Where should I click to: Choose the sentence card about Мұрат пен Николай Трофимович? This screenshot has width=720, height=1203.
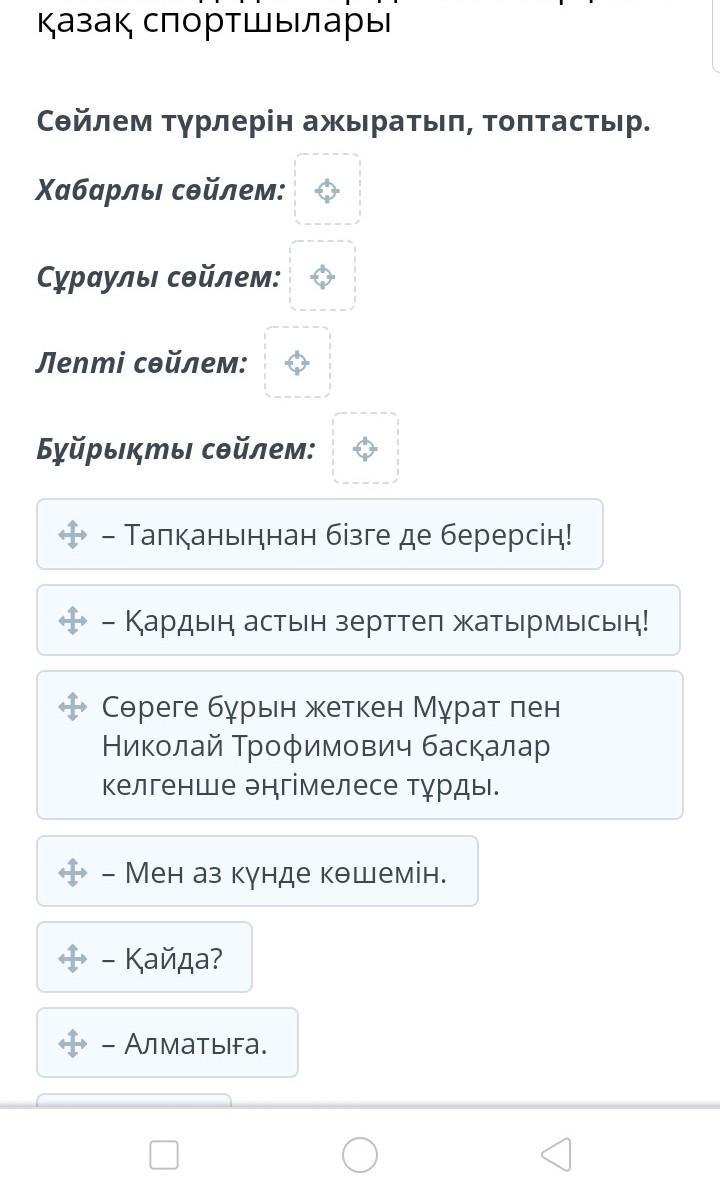pos(360,745)
